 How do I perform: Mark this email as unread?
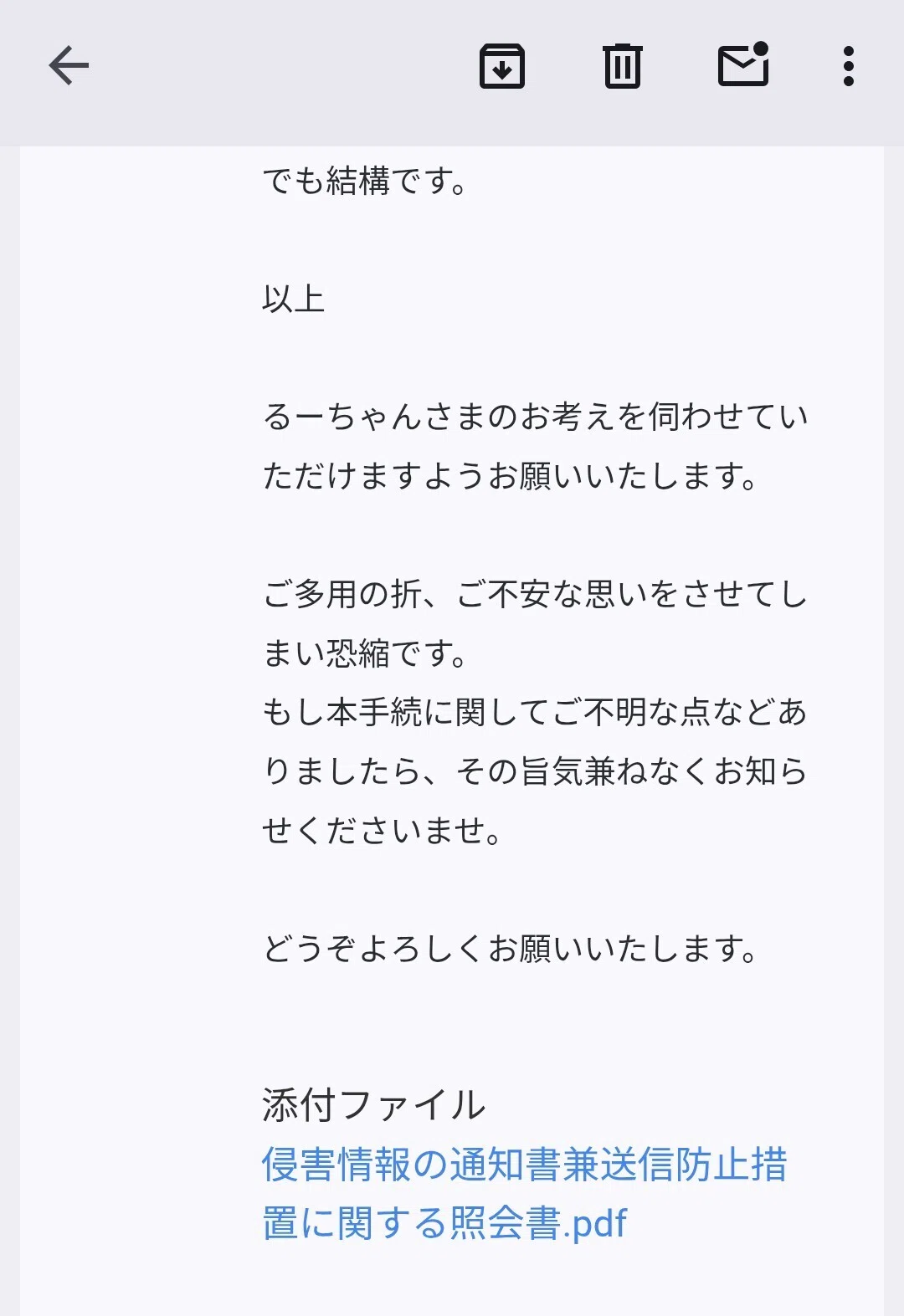(x=743, y=64)
